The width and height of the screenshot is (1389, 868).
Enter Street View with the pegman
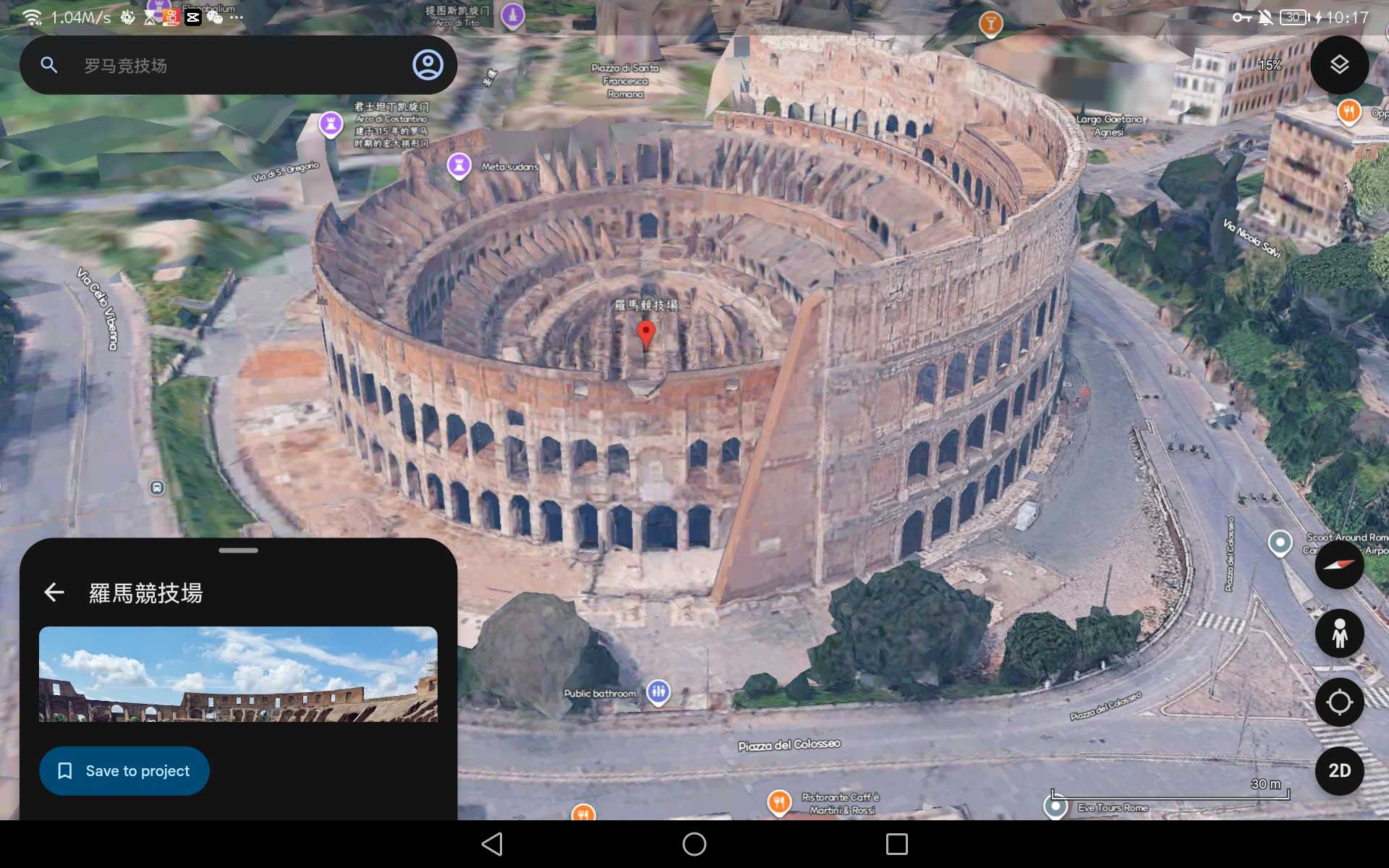1339,634
